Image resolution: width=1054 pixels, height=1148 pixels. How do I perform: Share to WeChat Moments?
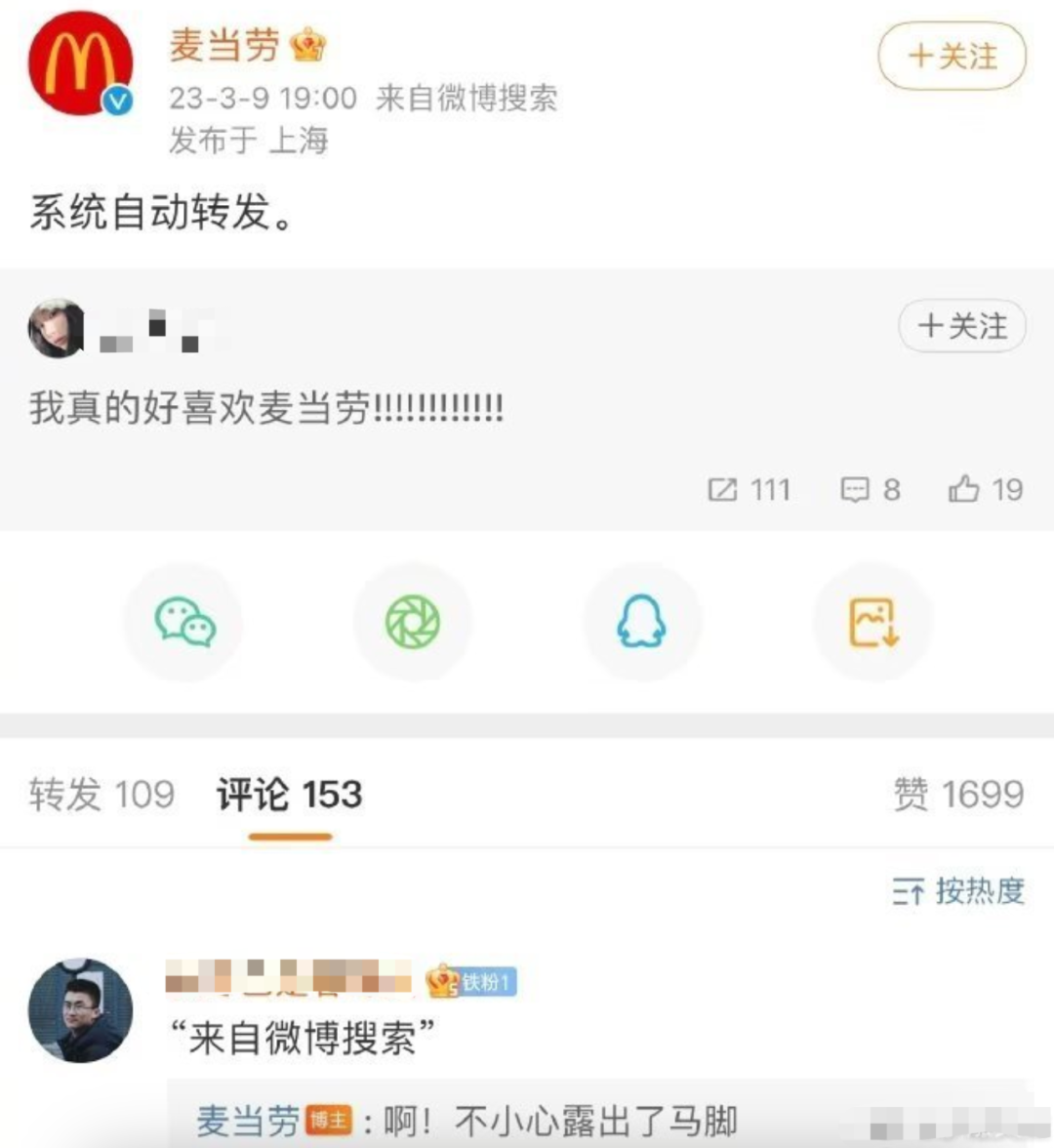[413, 622]
